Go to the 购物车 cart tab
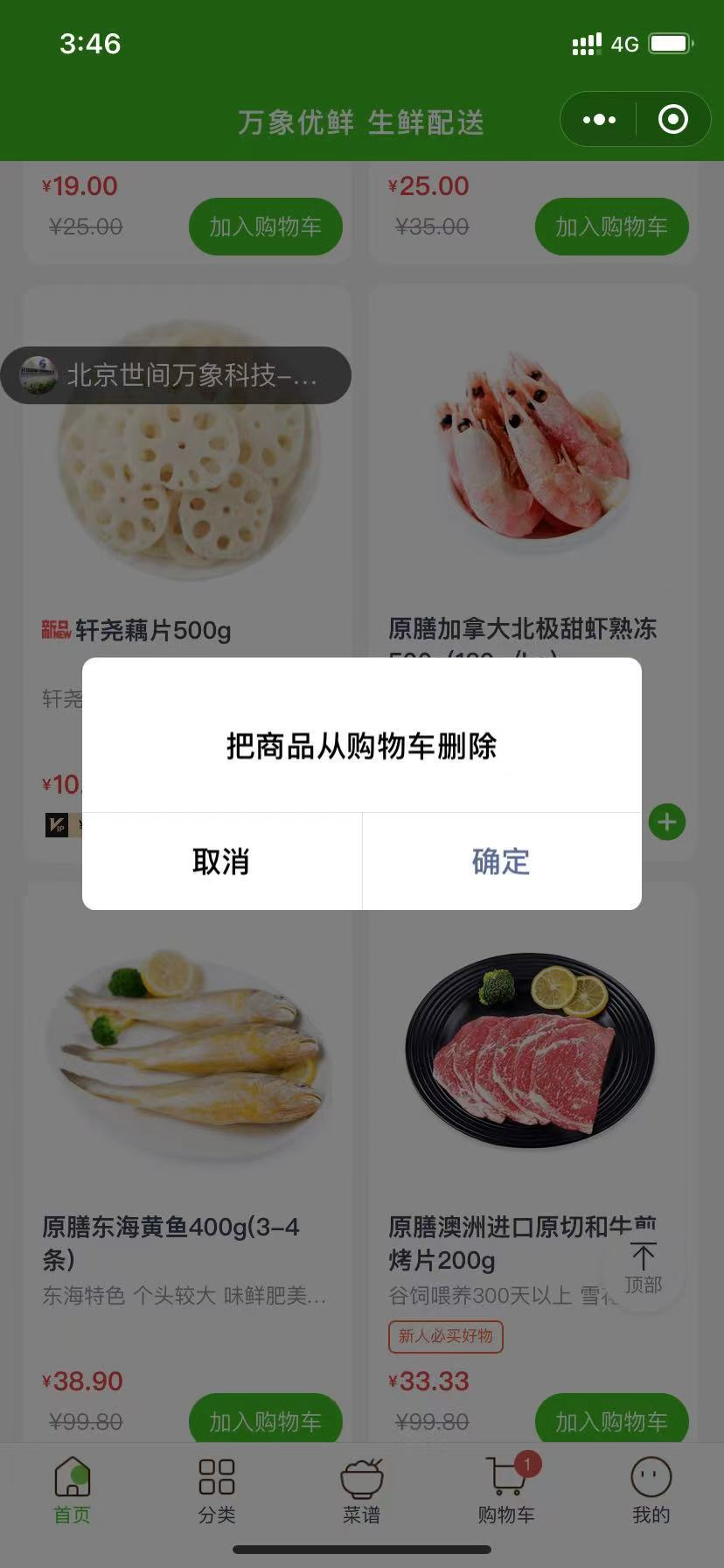Image resolution: width=724 pixels, height=1568 pixels. pos(506,1489)
